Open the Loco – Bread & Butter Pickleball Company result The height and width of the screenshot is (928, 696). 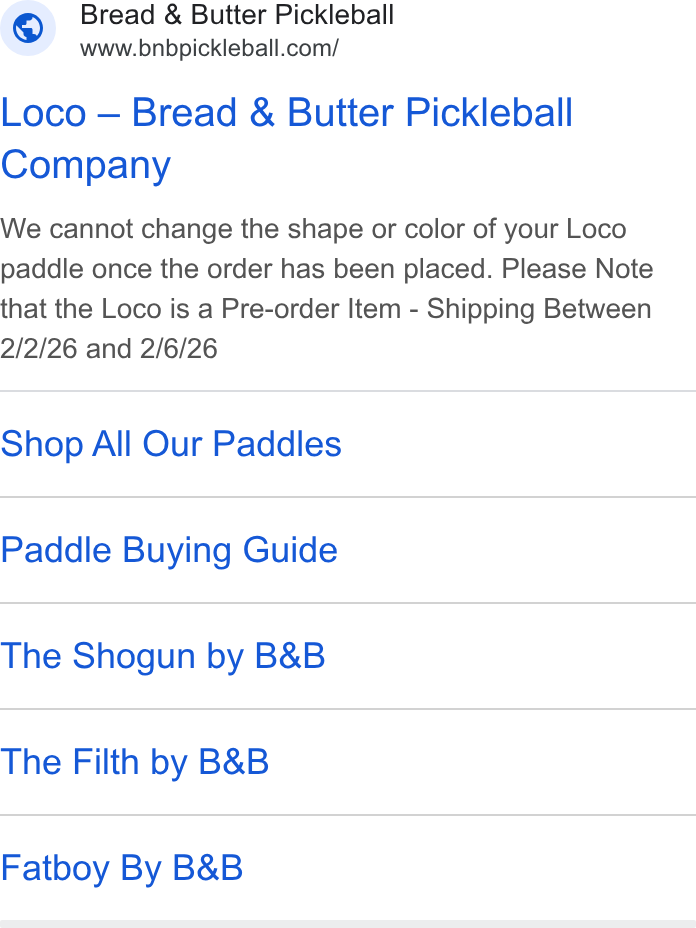pyautogui.click(x=287, y=138)
